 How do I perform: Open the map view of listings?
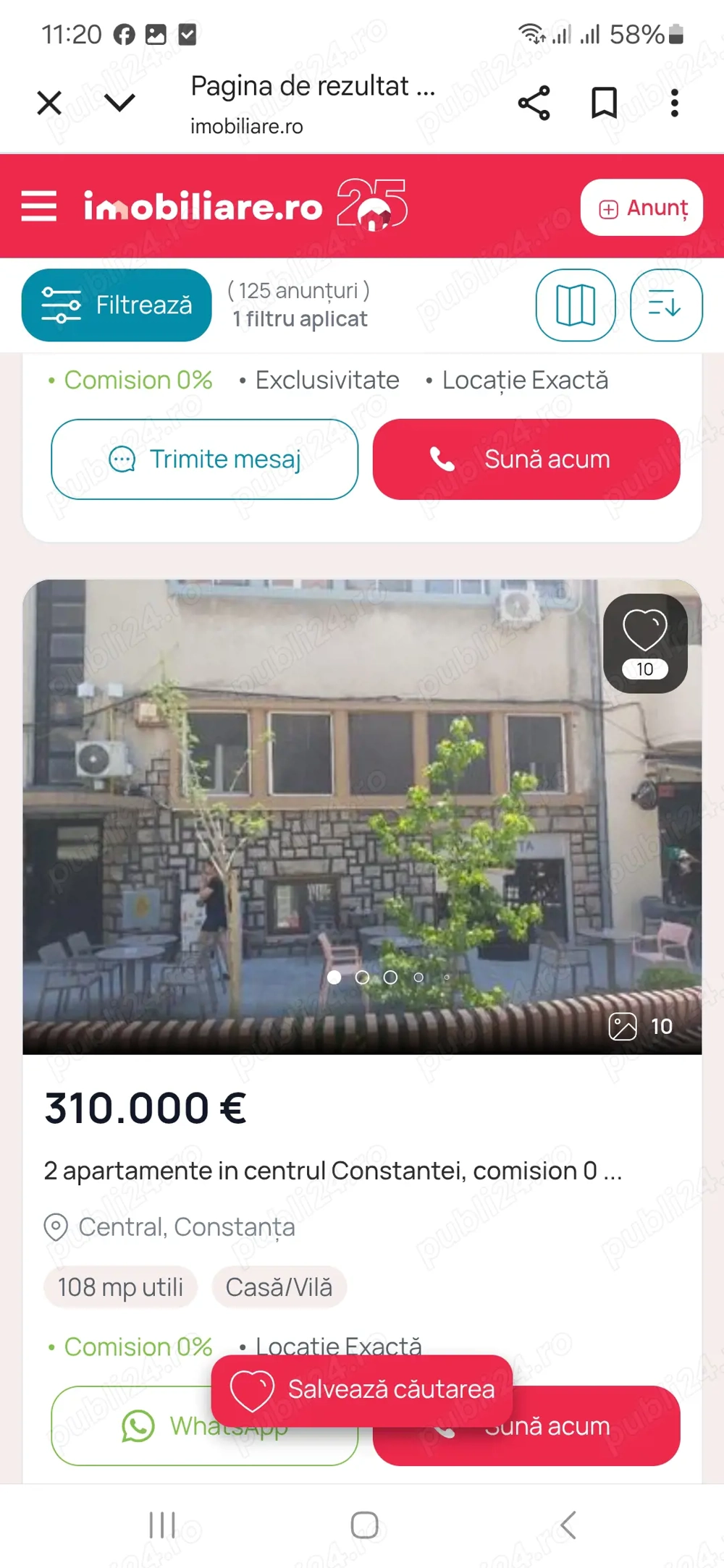coord(575,305)
